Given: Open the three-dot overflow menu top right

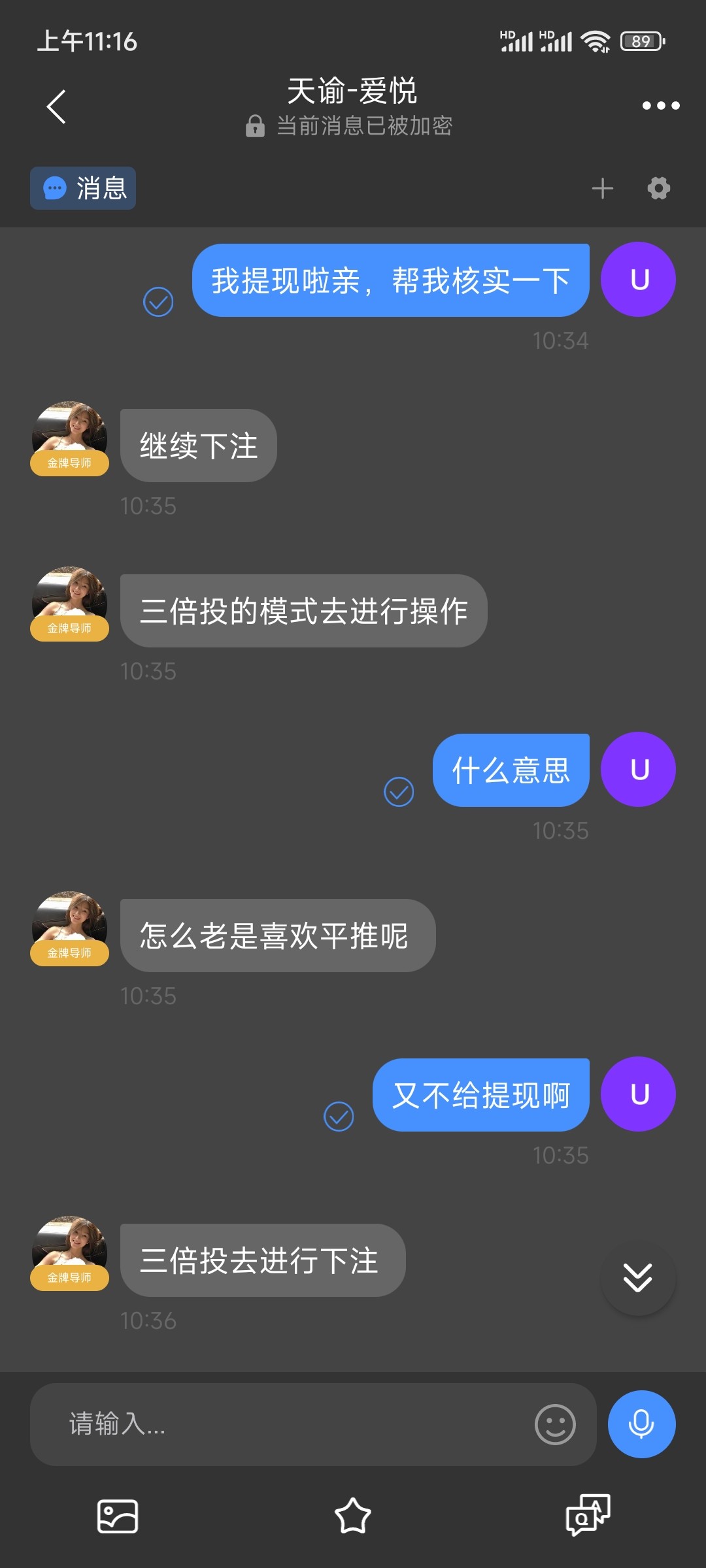Looking at the screenshot, I should click(x=662, y=105).
